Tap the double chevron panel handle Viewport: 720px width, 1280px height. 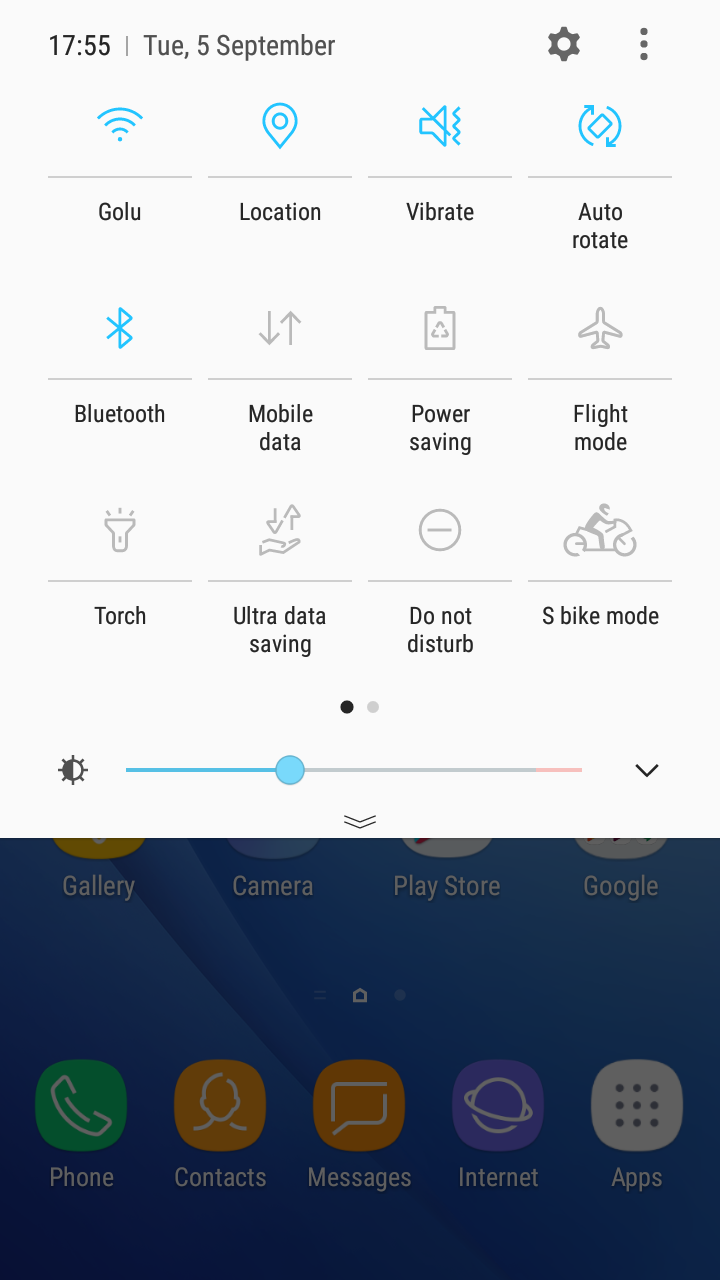(x=360, y=821)
